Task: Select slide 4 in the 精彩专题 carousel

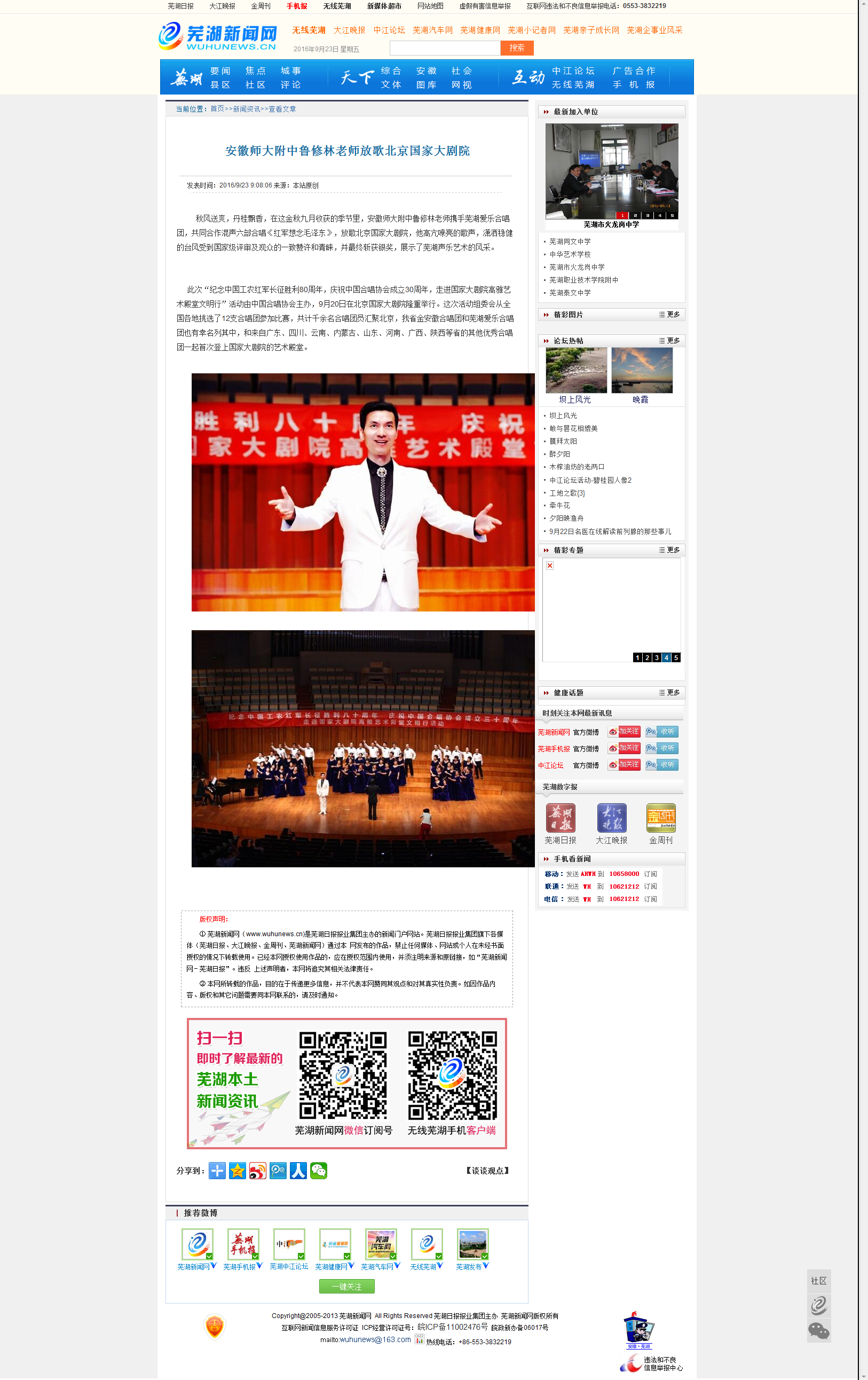Action: pos(666,658)
